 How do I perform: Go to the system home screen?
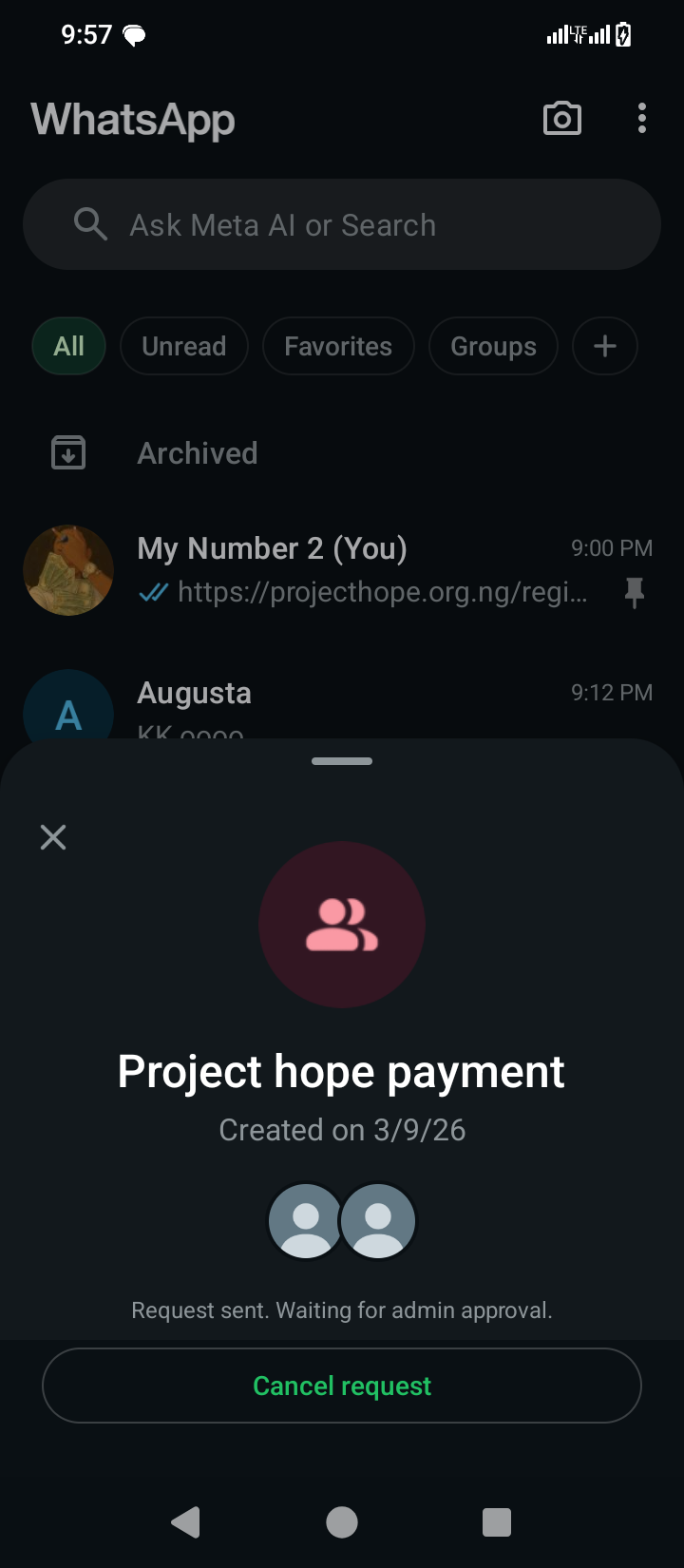pyautogui.click(x=342, y=1522)
